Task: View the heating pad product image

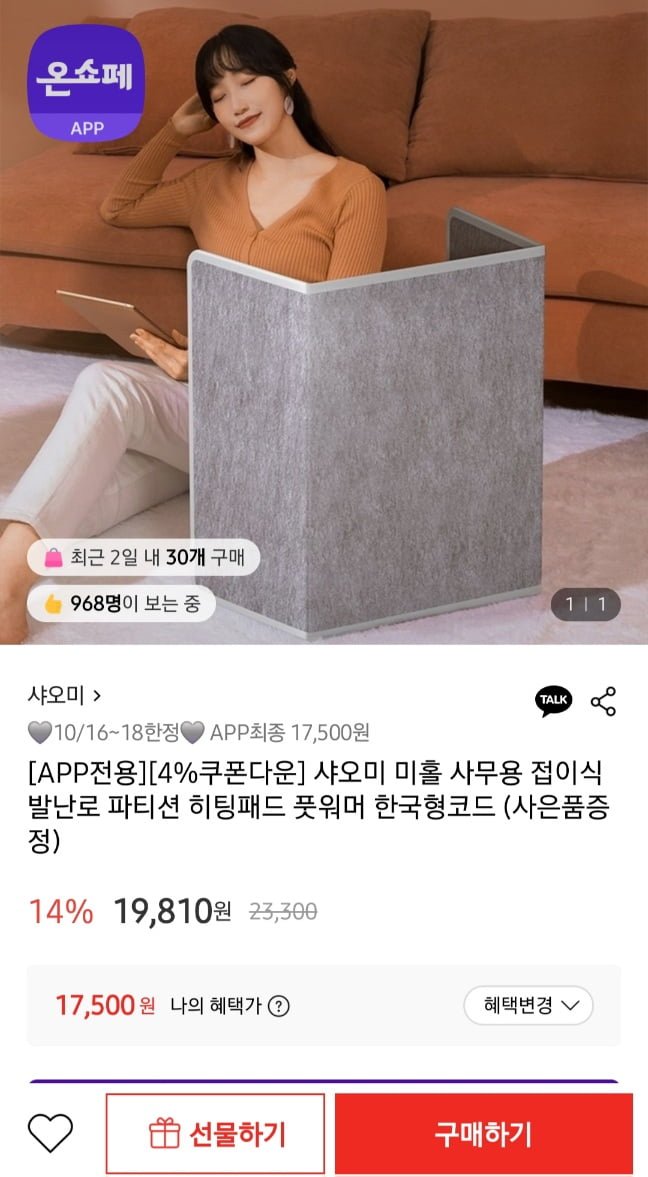Action: pos(324,322)
